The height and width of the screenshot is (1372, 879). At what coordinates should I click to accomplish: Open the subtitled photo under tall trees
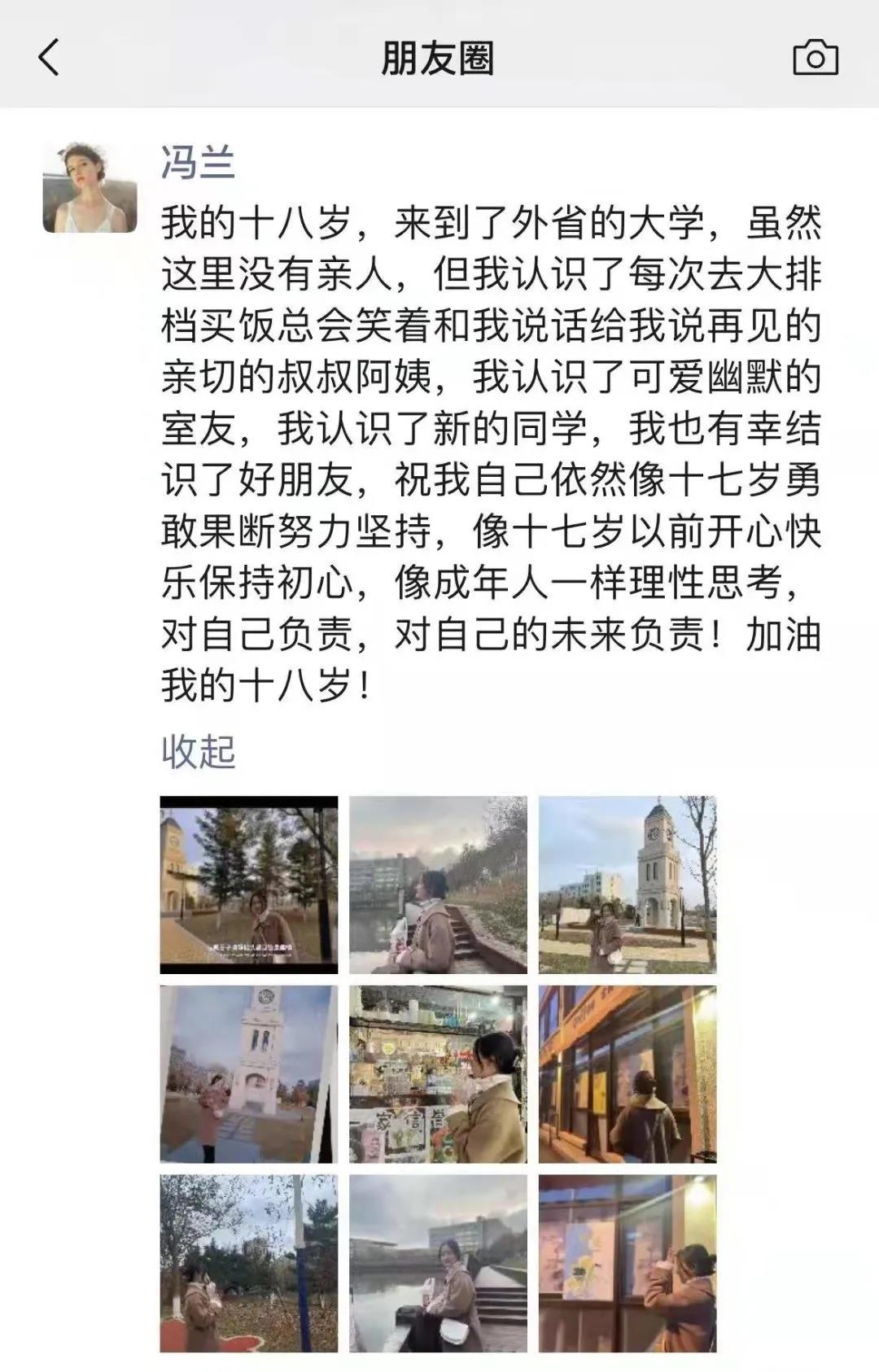coord(248,885)
